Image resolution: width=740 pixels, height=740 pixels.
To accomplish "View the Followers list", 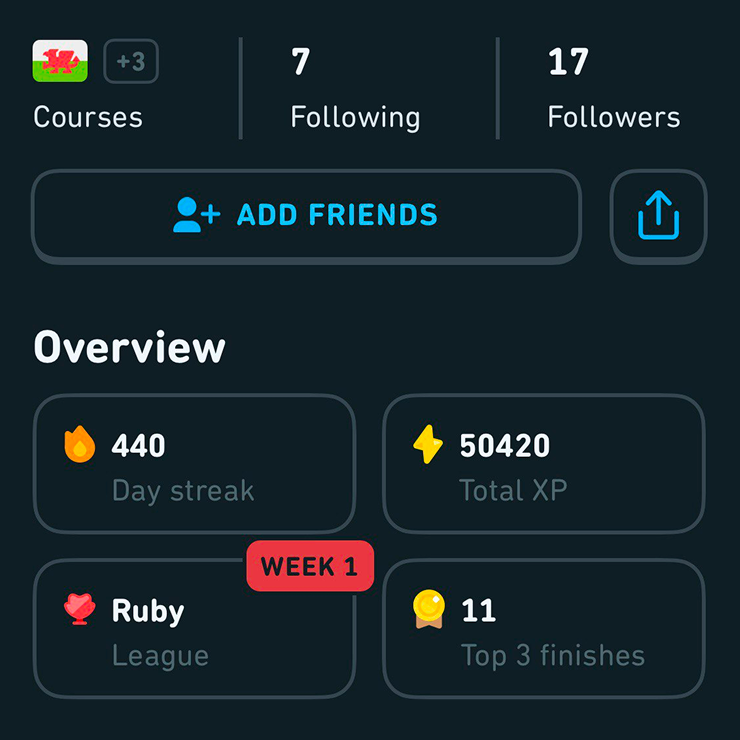I will tap(613, 90).
